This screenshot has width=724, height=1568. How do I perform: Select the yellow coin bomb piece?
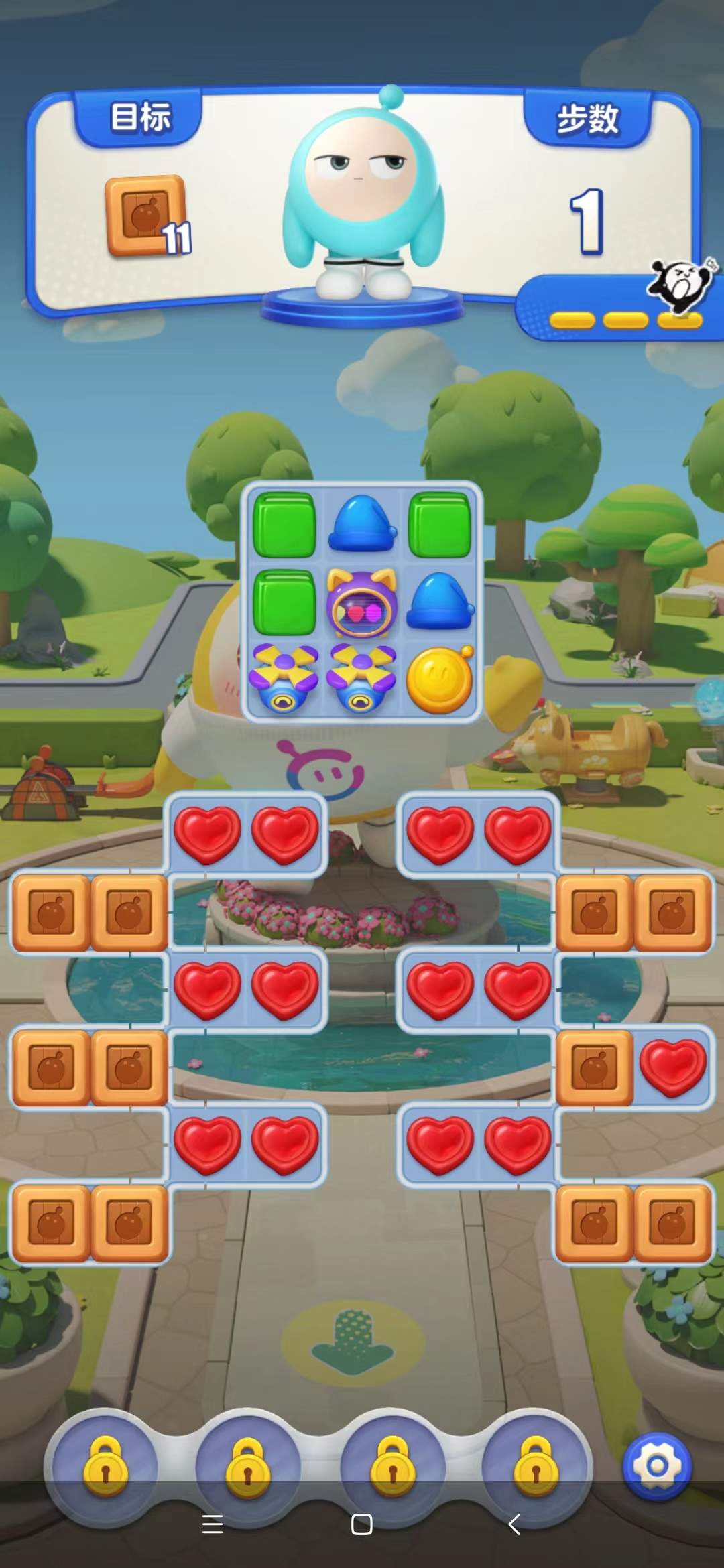coord(440,681)
